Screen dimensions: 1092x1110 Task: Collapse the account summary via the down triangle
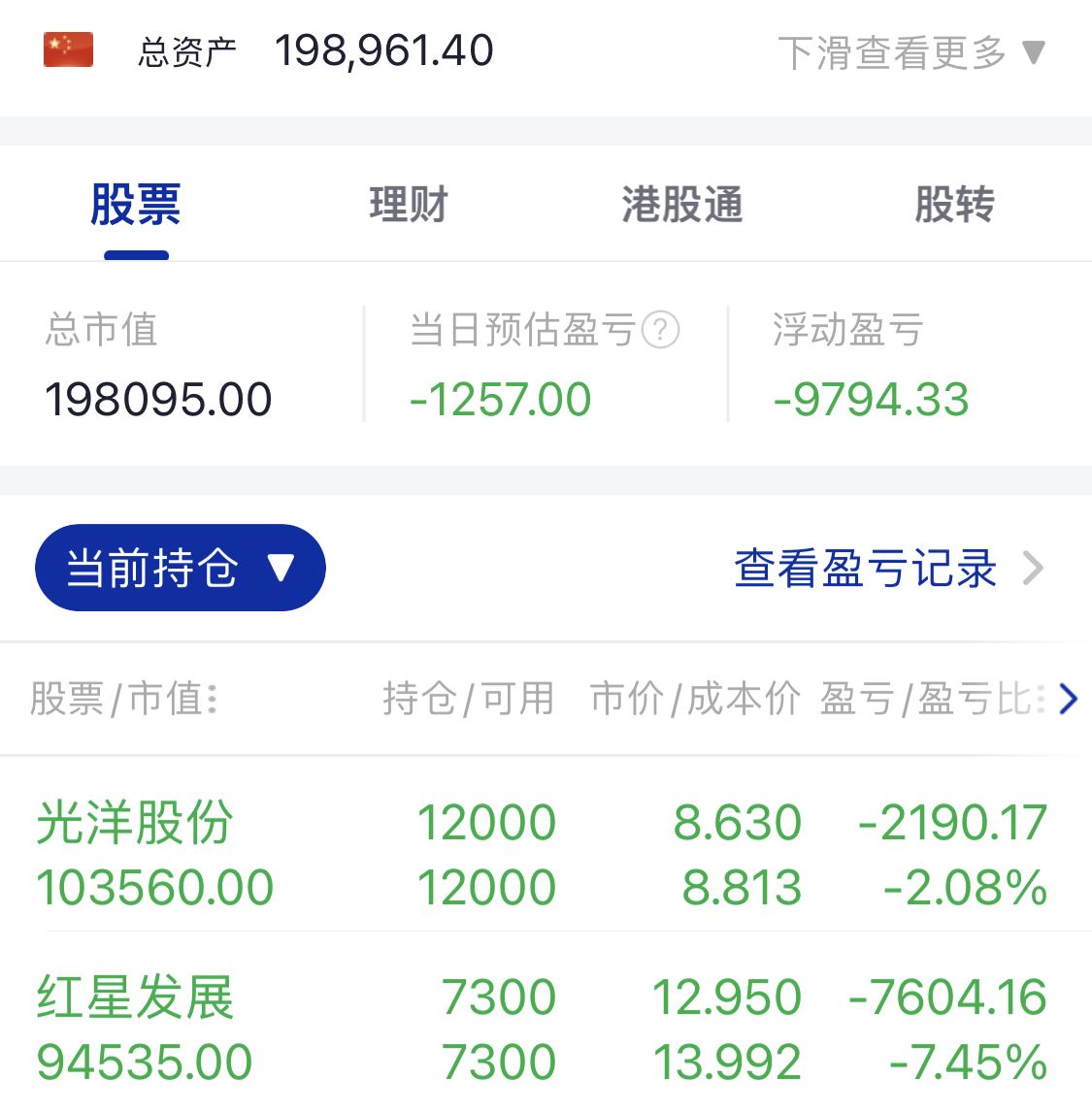click(x=1035, y=54)
